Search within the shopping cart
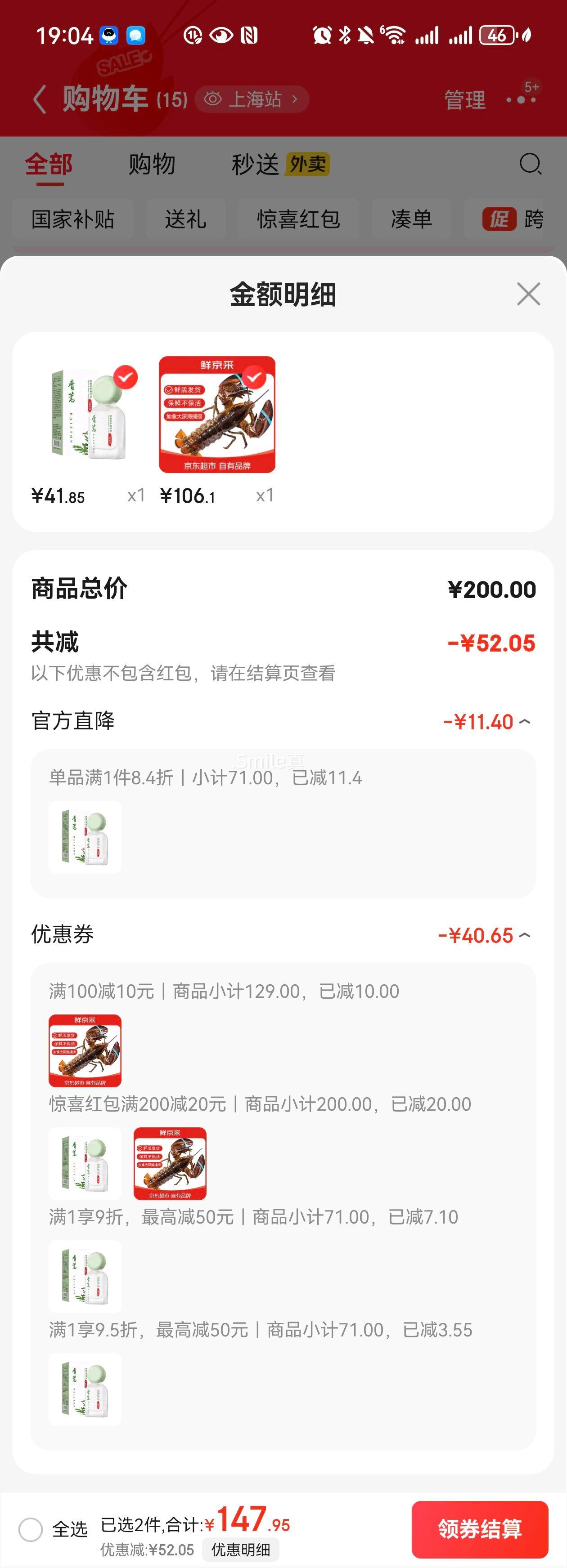Image resolution: width=567 pixels, height=1568 pixels. (x=530, y=164)
